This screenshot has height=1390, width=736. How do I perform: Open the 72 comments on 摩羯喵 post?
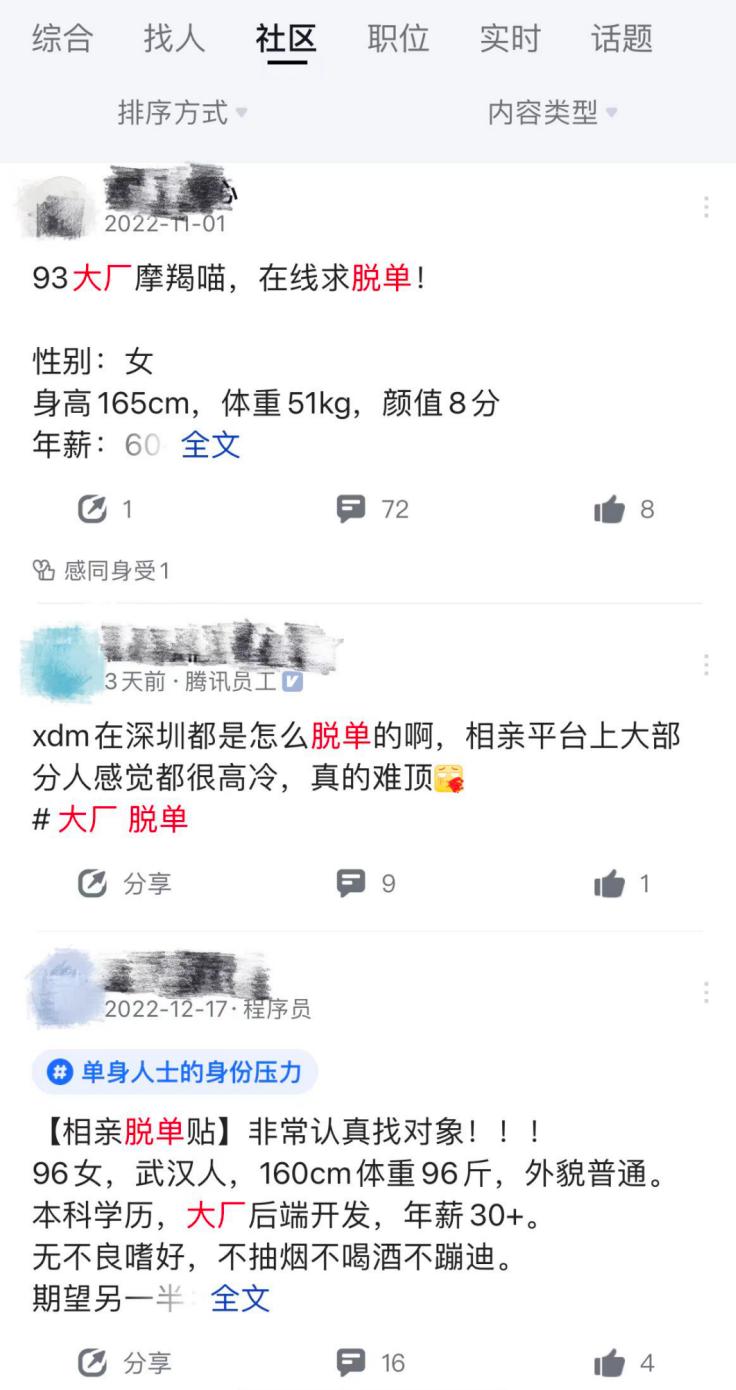coord(372,509)
